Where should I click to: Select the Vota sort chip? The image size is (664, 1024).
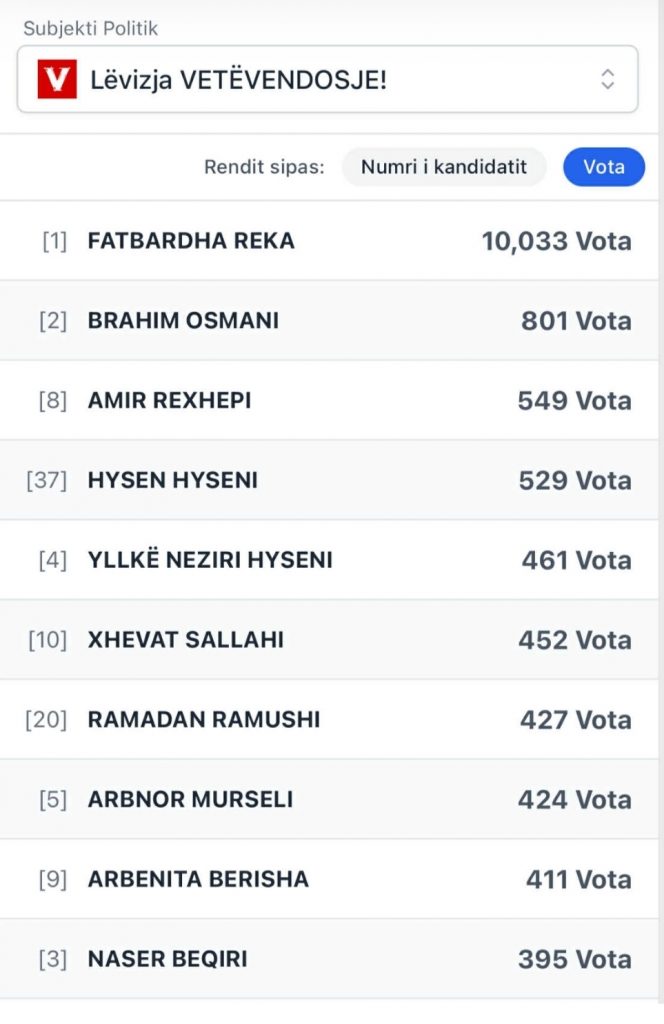pos(603,167)
